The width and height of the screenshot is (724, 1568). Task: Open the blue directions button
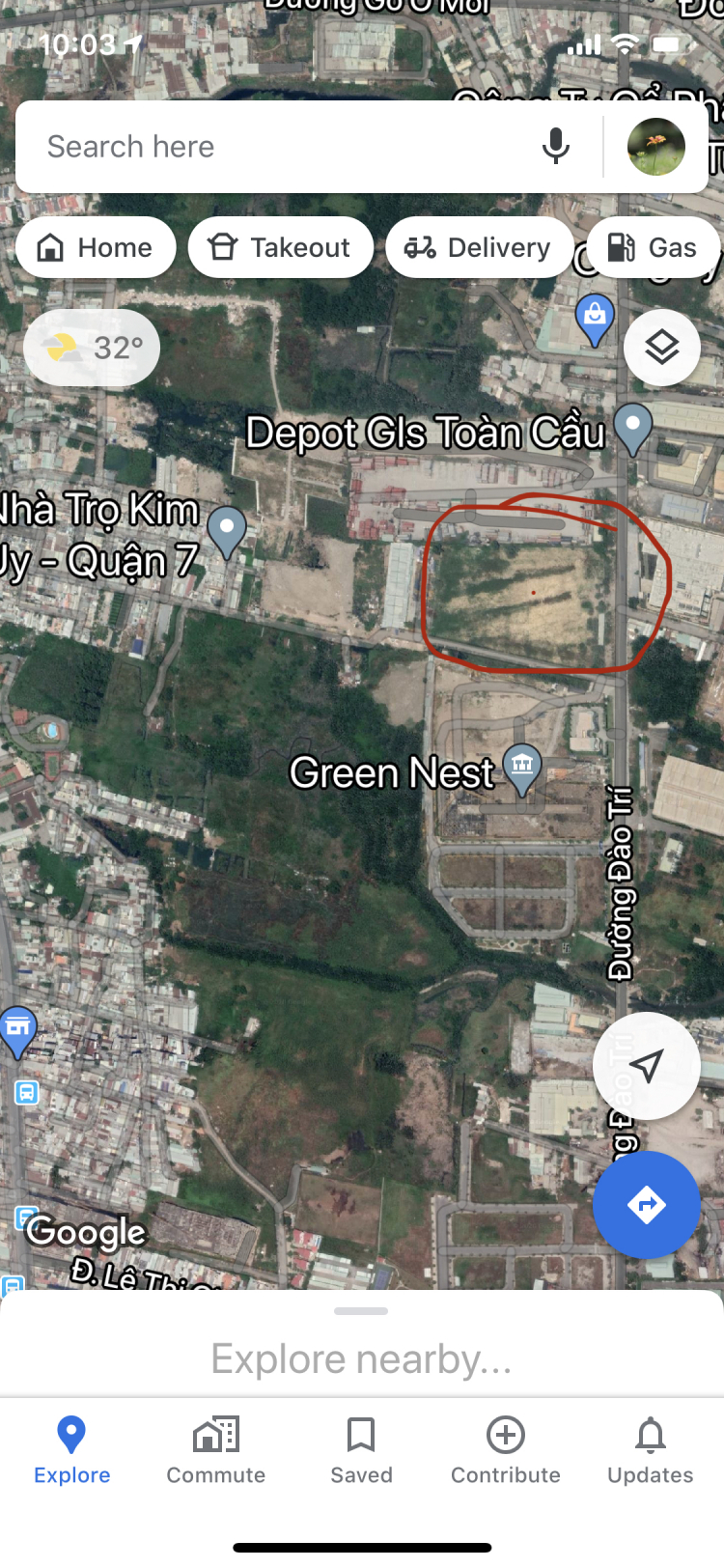[x=646, y=1204]
